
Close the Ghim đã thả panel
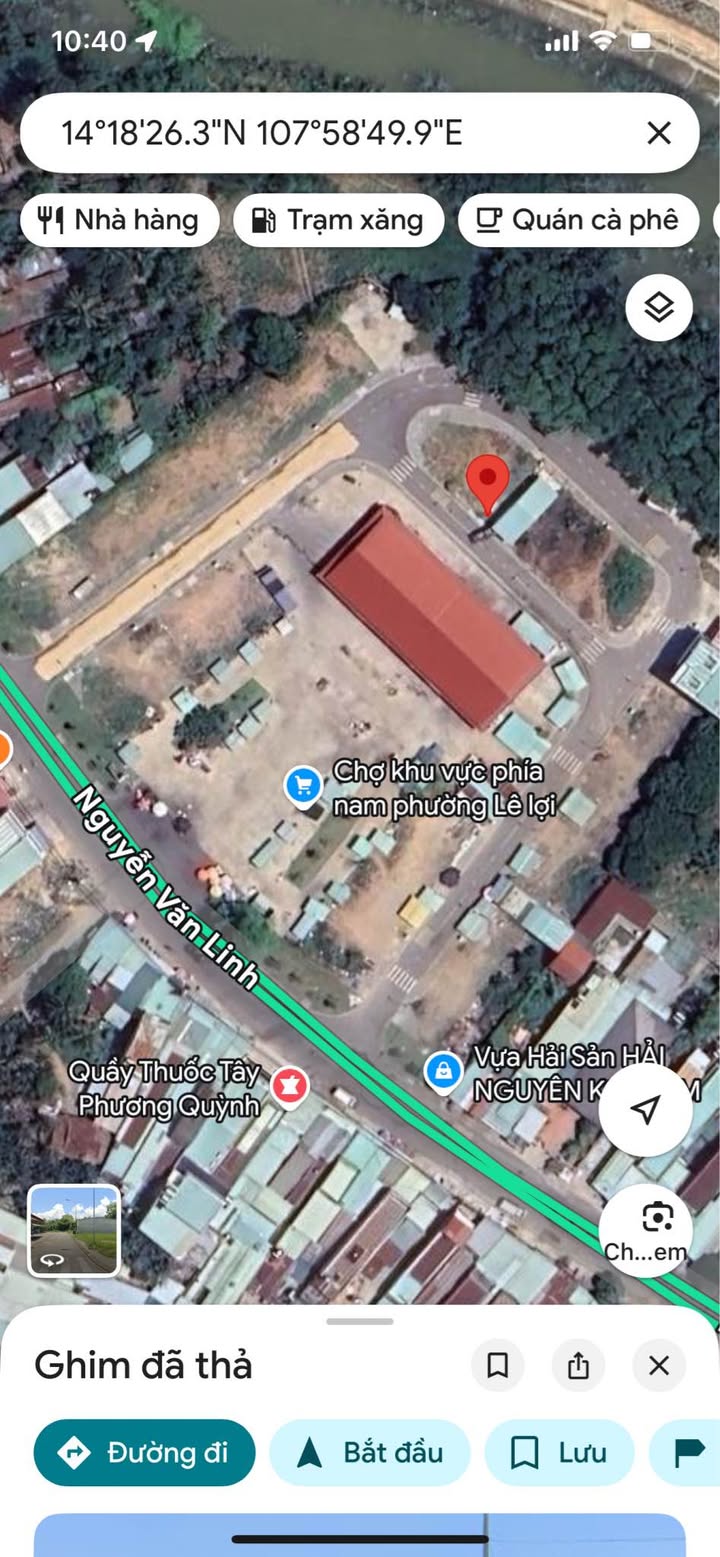coord(659,1366)
